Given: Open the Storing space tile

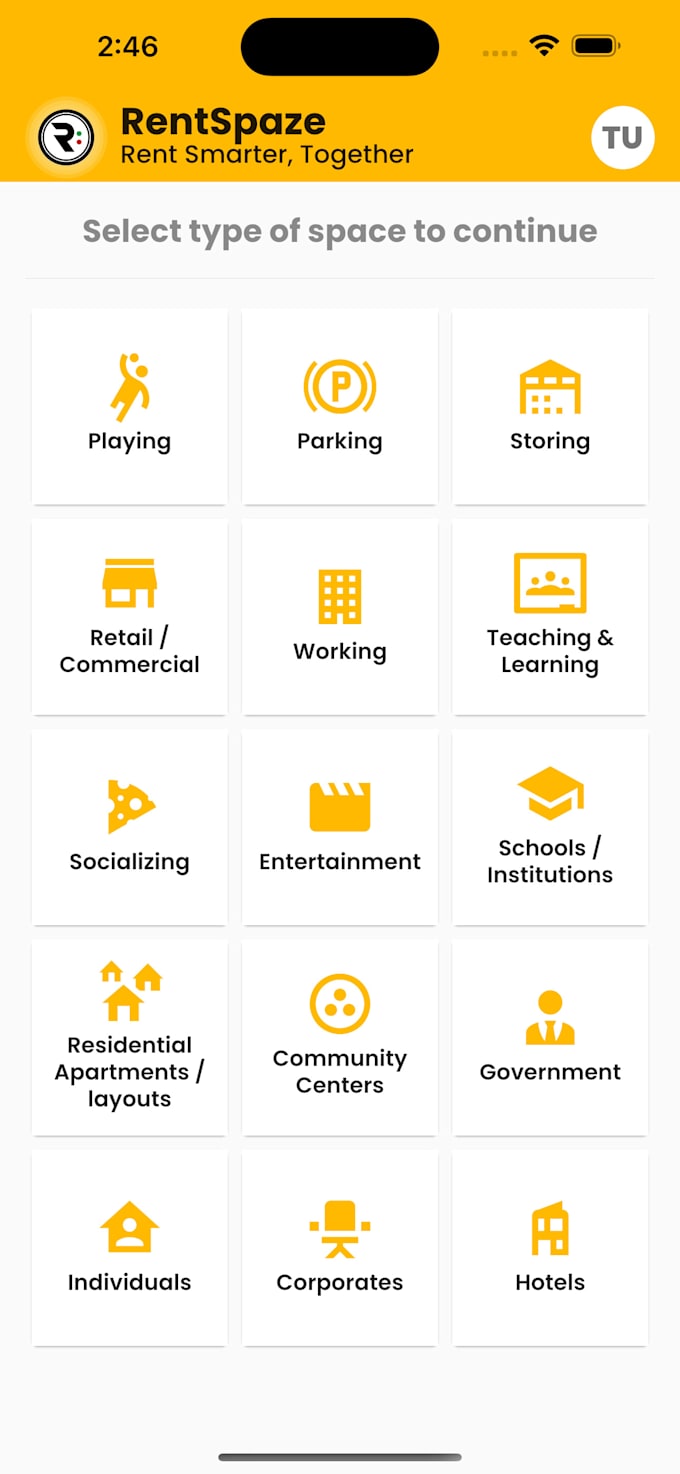Looking at the screenshot, I should coord(550,406).
